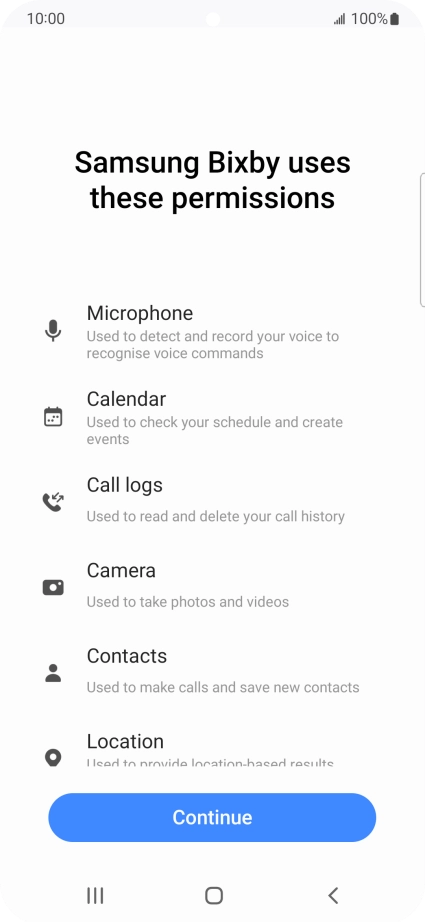Screen dimensions: 425x922
Task: Tap the Continue button
Action: pos(212,817)
